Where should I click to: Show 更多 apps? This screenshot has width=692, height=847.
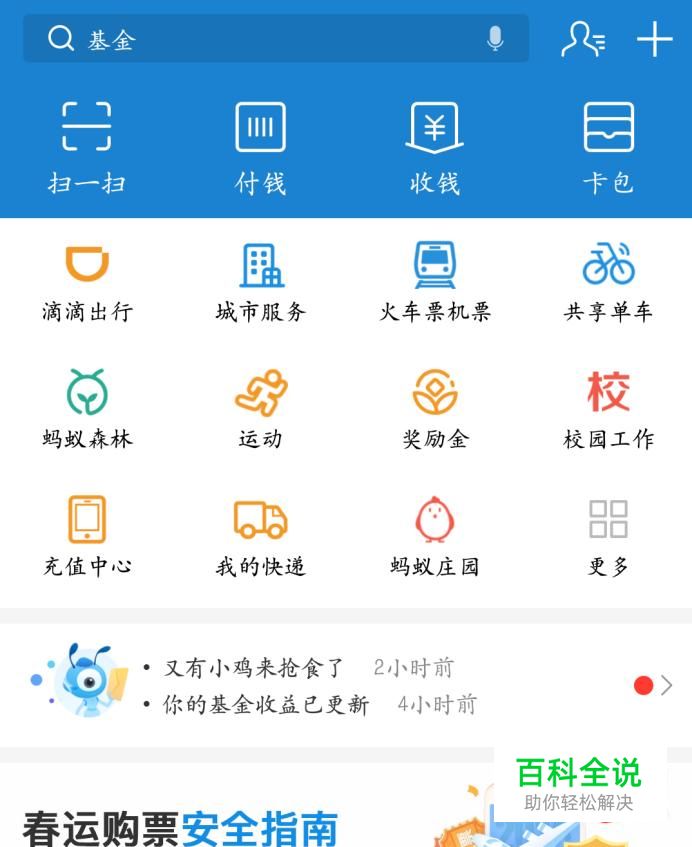(608, 535)
